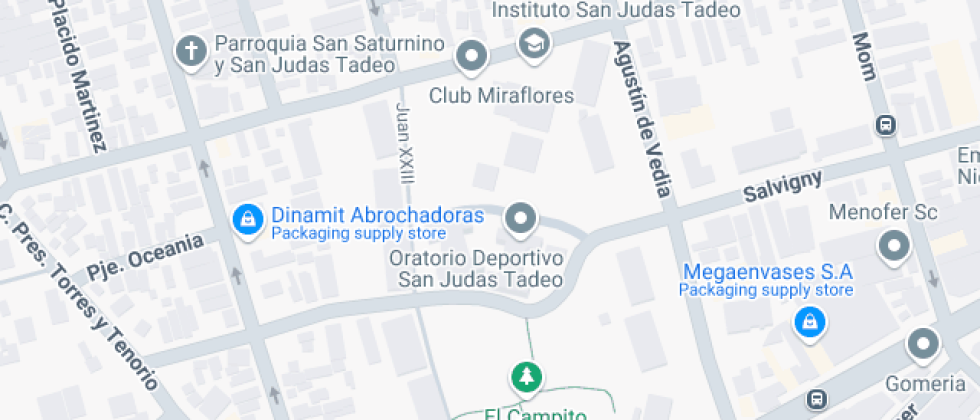Tap the Instituto San Judas Tadeo school marker
Viewport: 980px width, 420px height.
pyautogui.click(x=535, y=43)
